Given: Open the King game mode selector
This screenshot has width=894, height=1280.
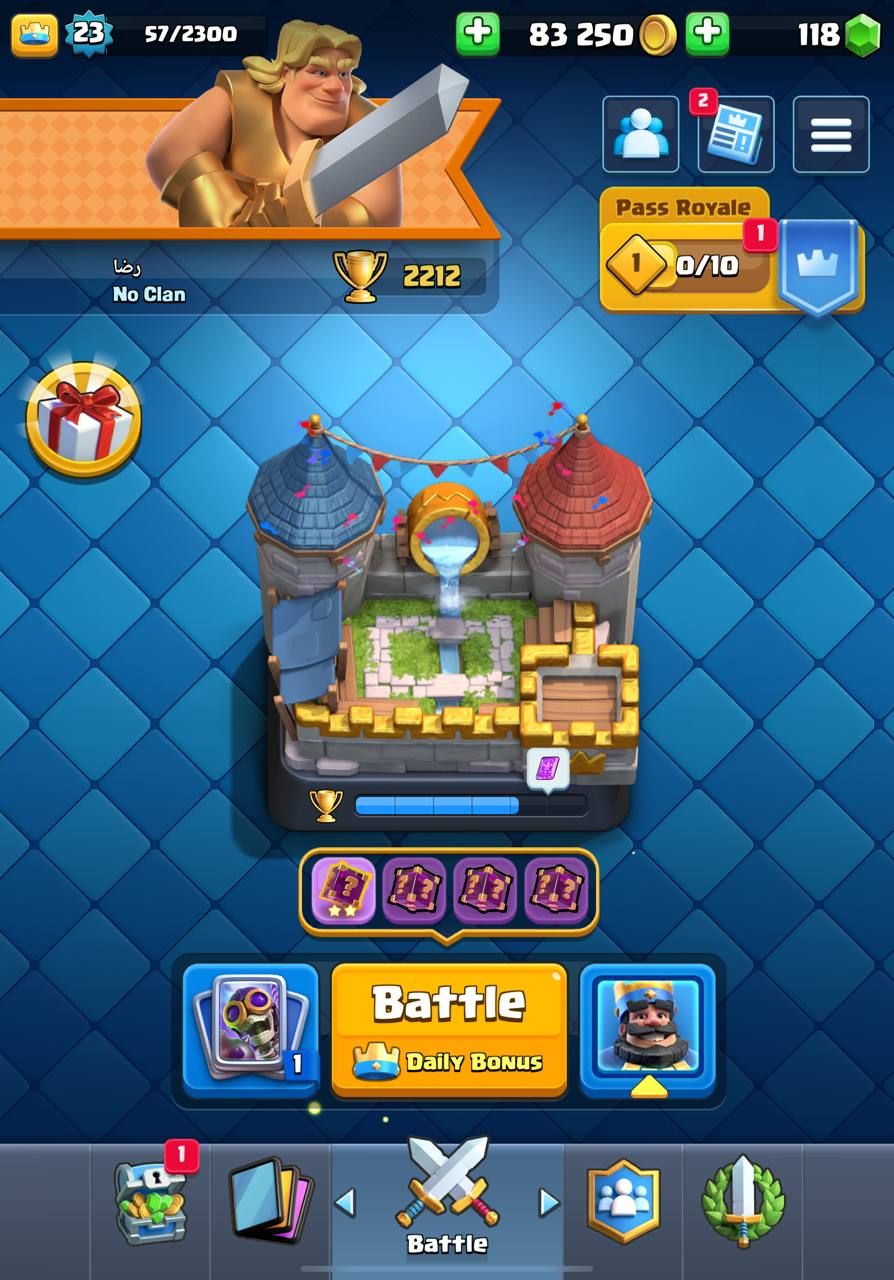Looking at the screenshot, I should coord(648,1030).
